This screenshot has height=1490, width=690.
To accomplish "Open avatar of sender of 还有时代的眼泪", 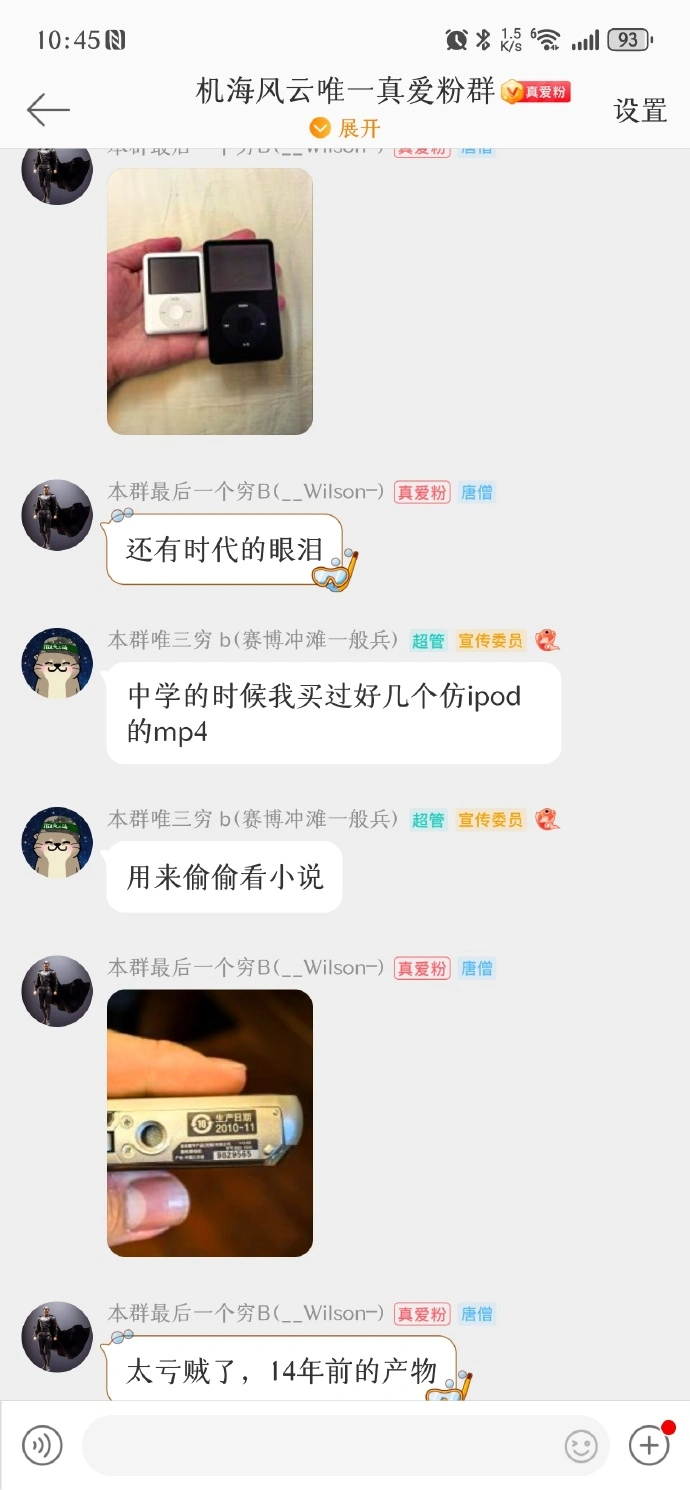I will coord(57,515).
